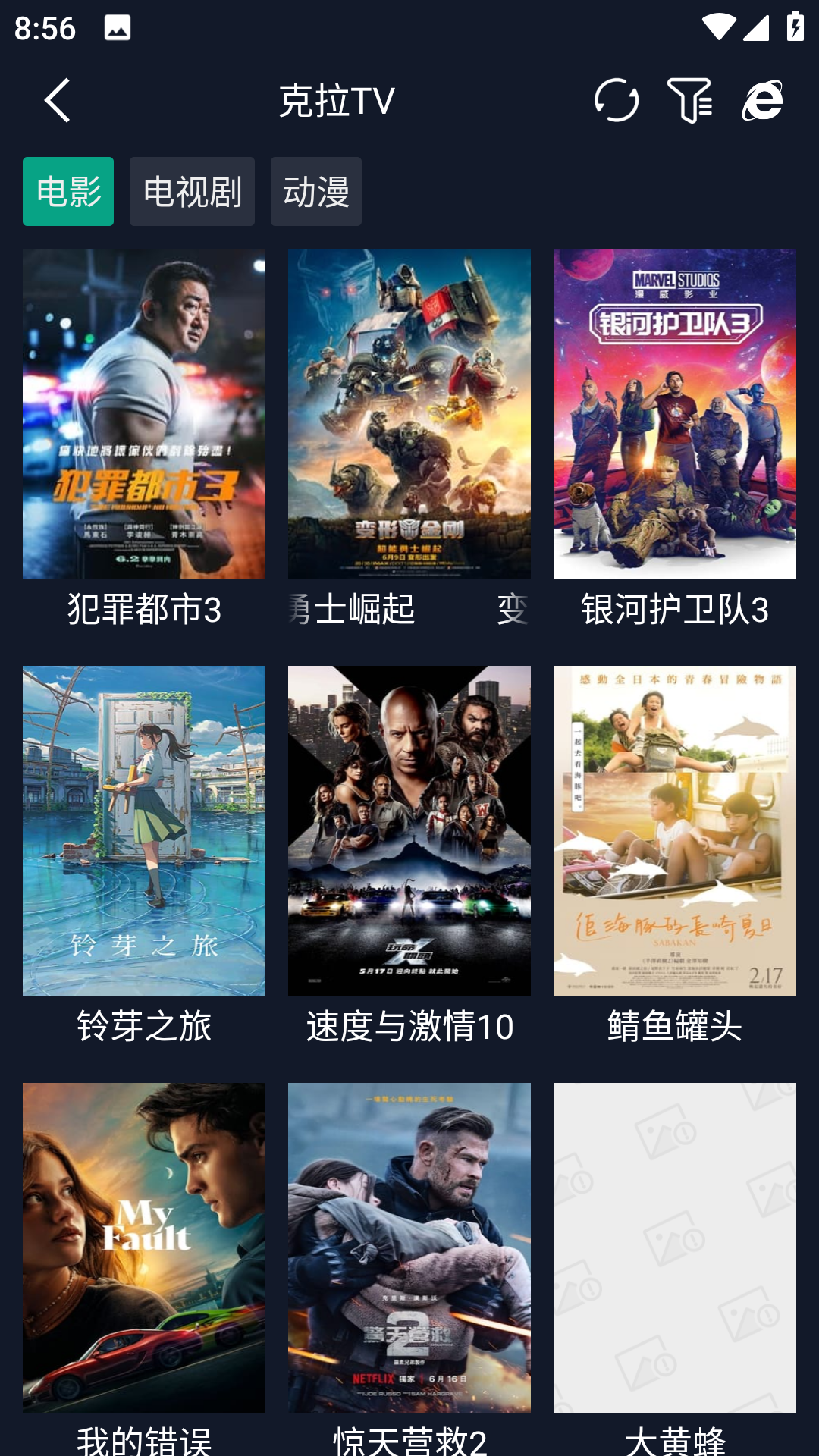The image size is (819, 1456).
Task: Go back from the 克拉TV page
Action: coord(58,100)
